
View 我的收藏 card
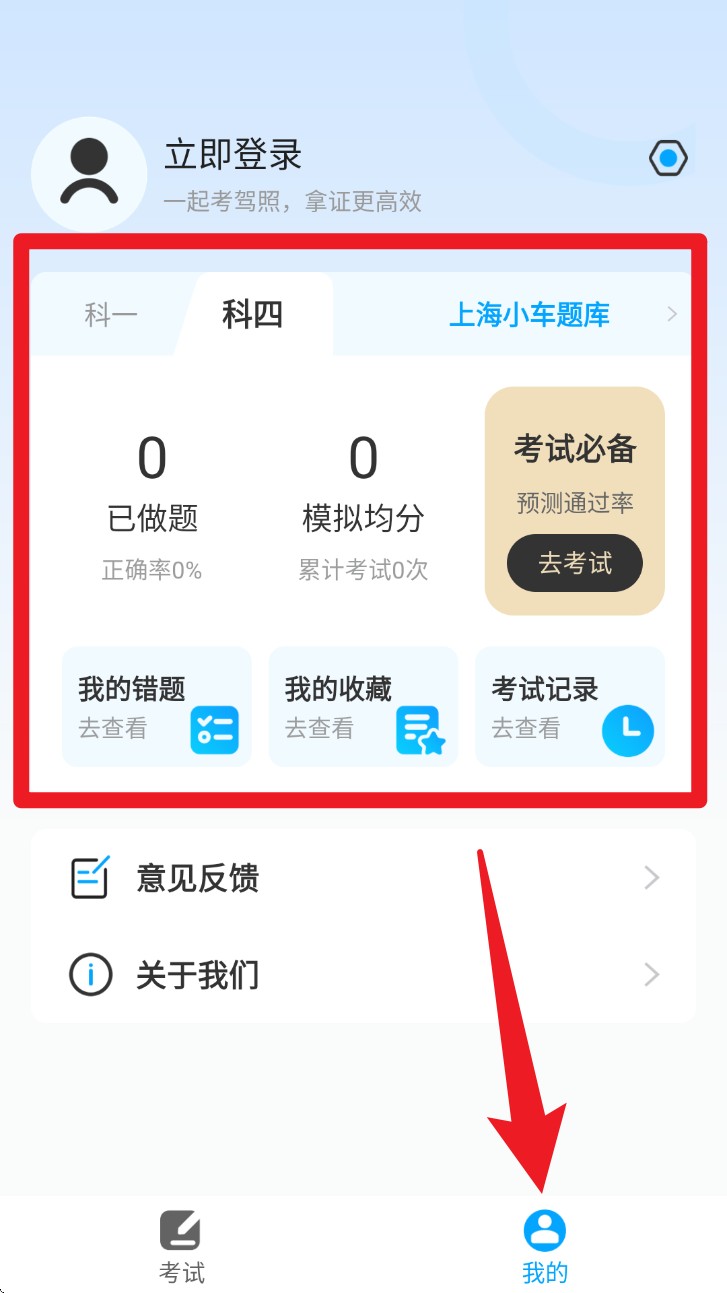[363, 707]
